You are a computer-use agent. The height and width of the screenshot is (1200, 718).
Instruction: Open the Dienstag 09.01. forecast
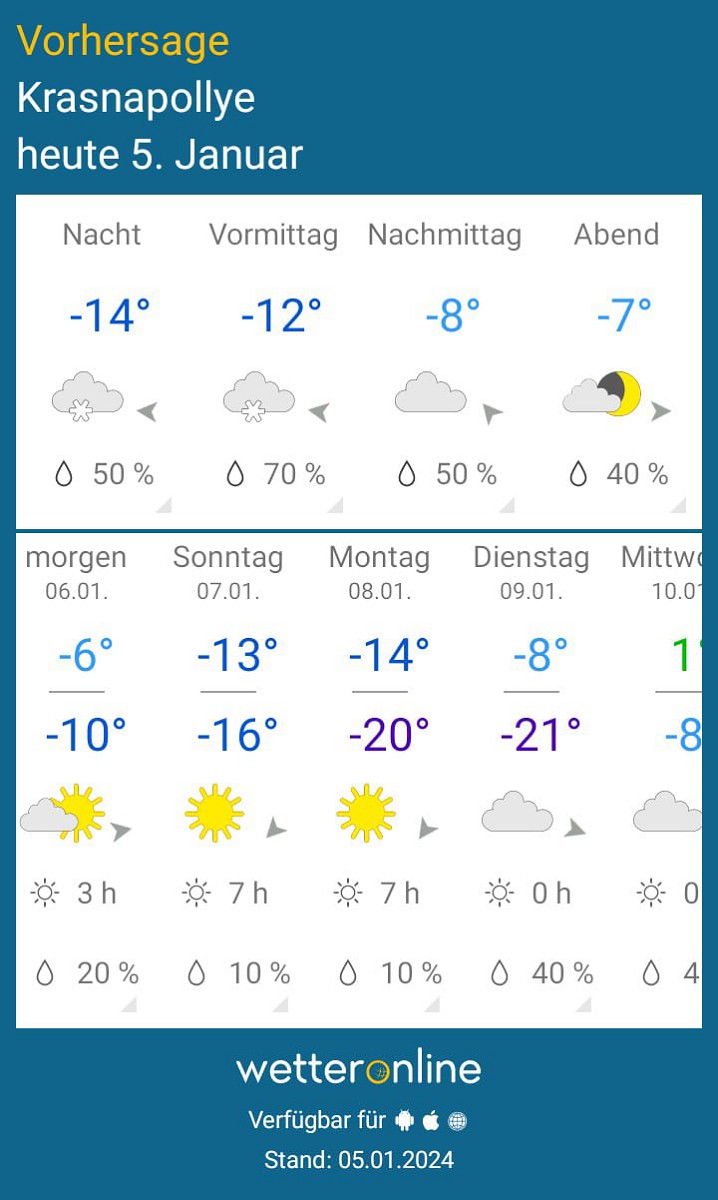point(532,778)
